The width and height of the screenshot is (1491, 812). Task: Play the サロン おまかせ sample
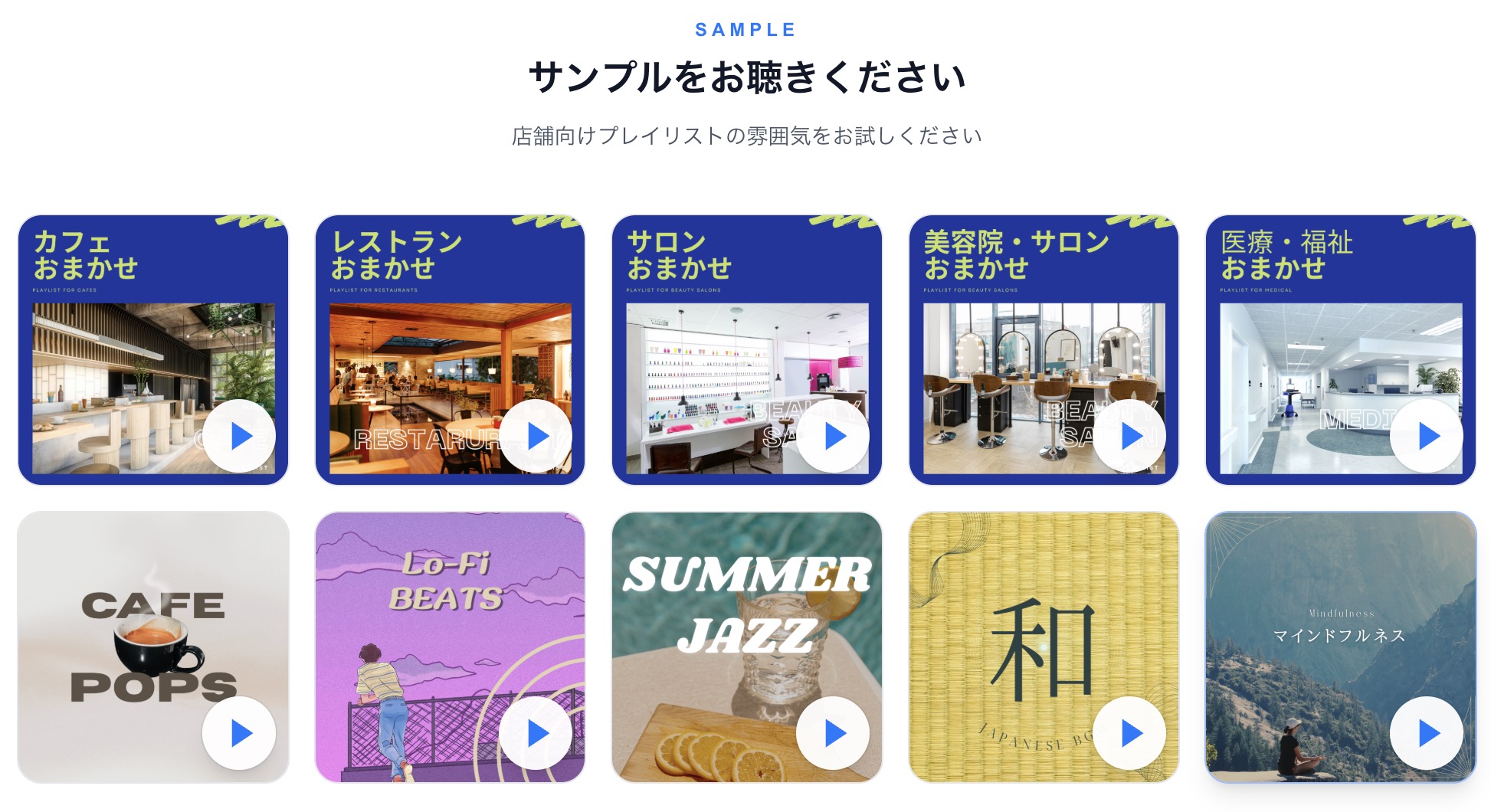pos(833,436)
